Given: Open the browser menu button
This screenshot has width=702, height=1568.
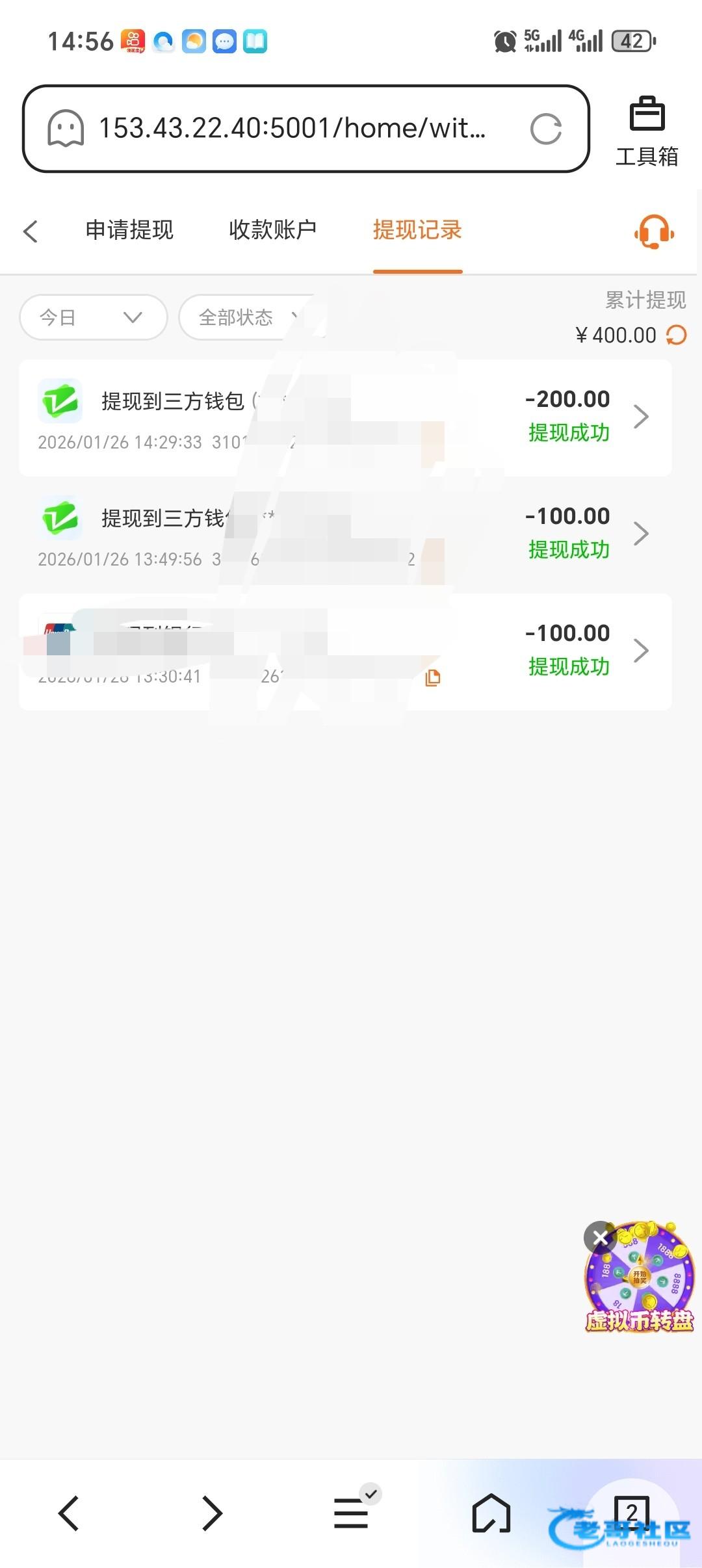Looking at the screenshot, I should pyautogui.click(x=352, y=1513).
